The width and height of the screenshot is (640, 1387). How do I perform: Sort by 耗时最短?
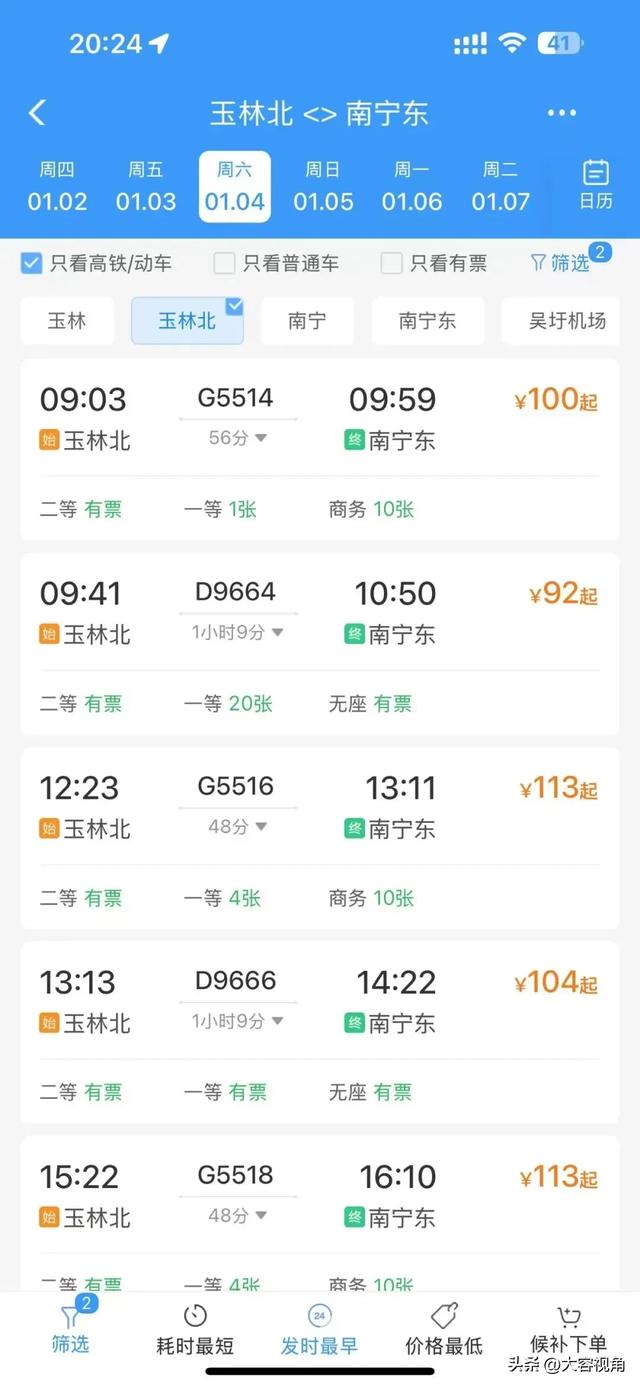pos(195,1331)
